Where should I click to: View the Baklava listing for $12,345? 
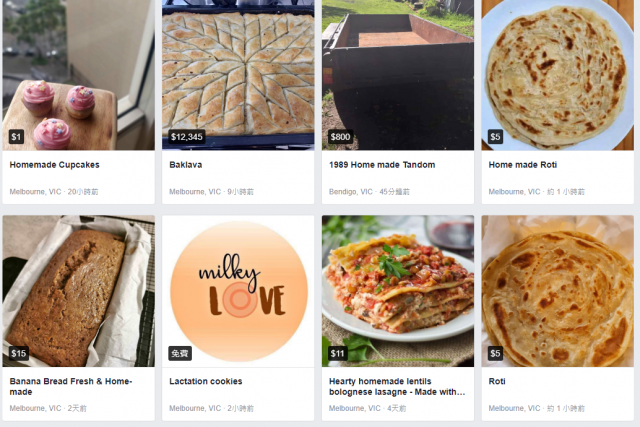pyautogui.click(x=238, y=80)
